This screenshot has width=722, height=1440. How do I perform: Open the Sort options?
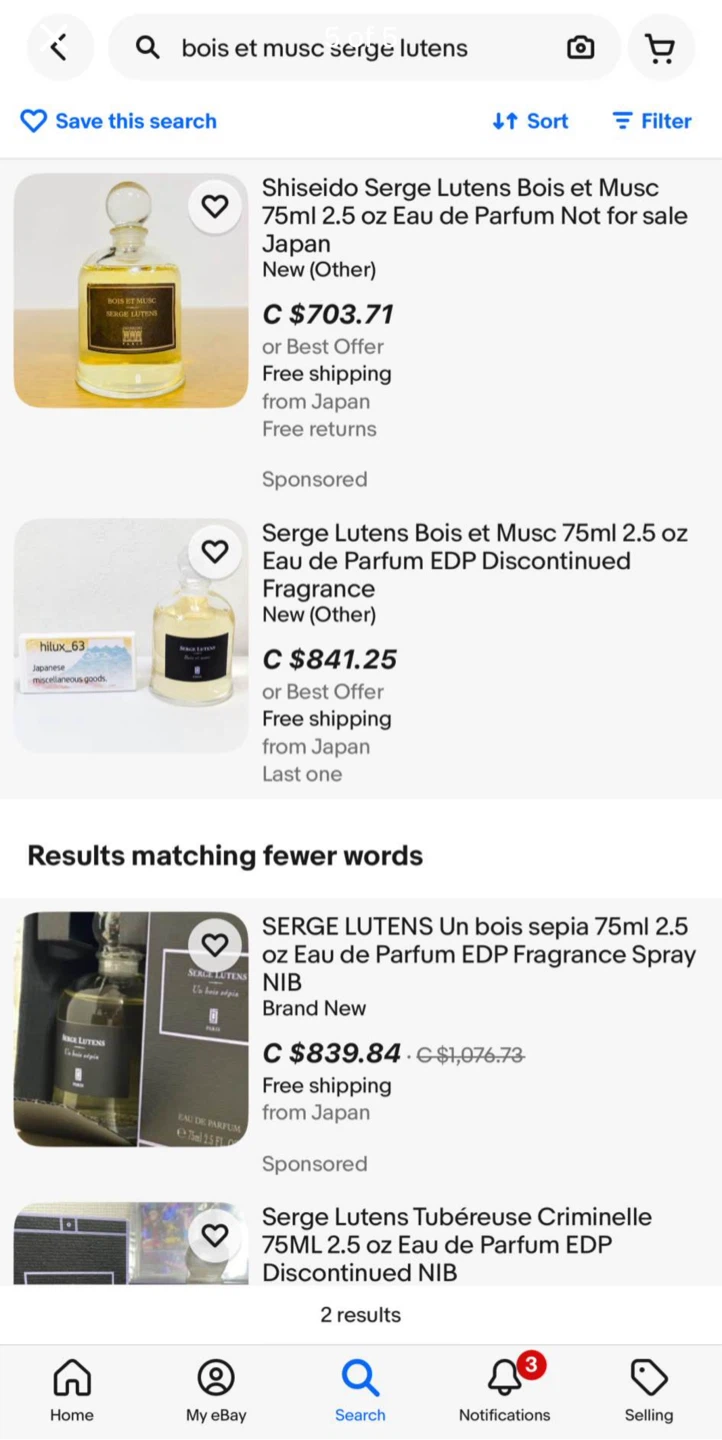[530, 121]
